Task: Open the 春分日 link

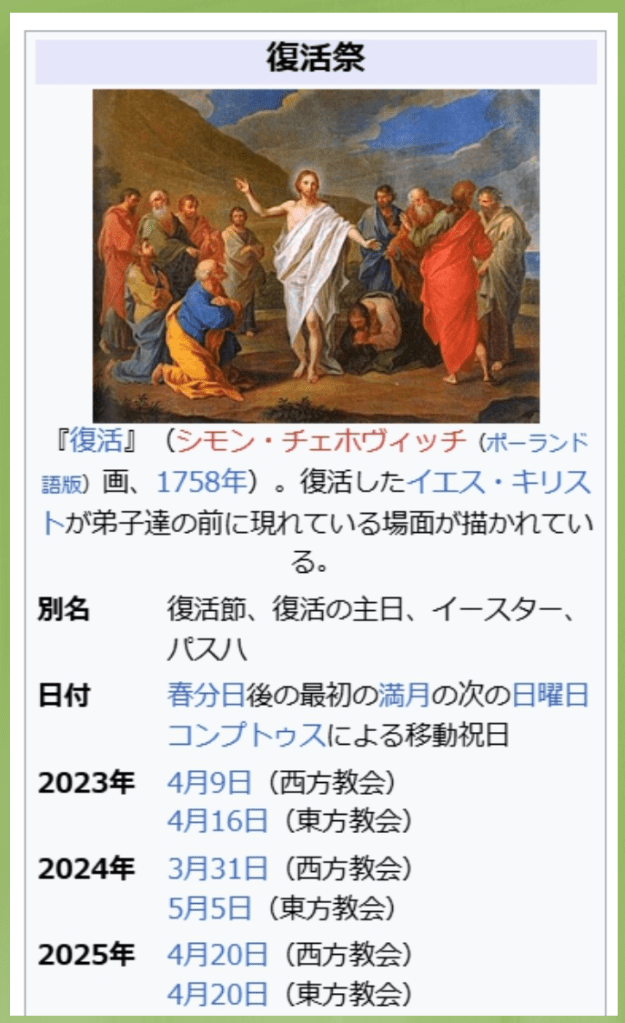Action: click(x=206, y=693)
